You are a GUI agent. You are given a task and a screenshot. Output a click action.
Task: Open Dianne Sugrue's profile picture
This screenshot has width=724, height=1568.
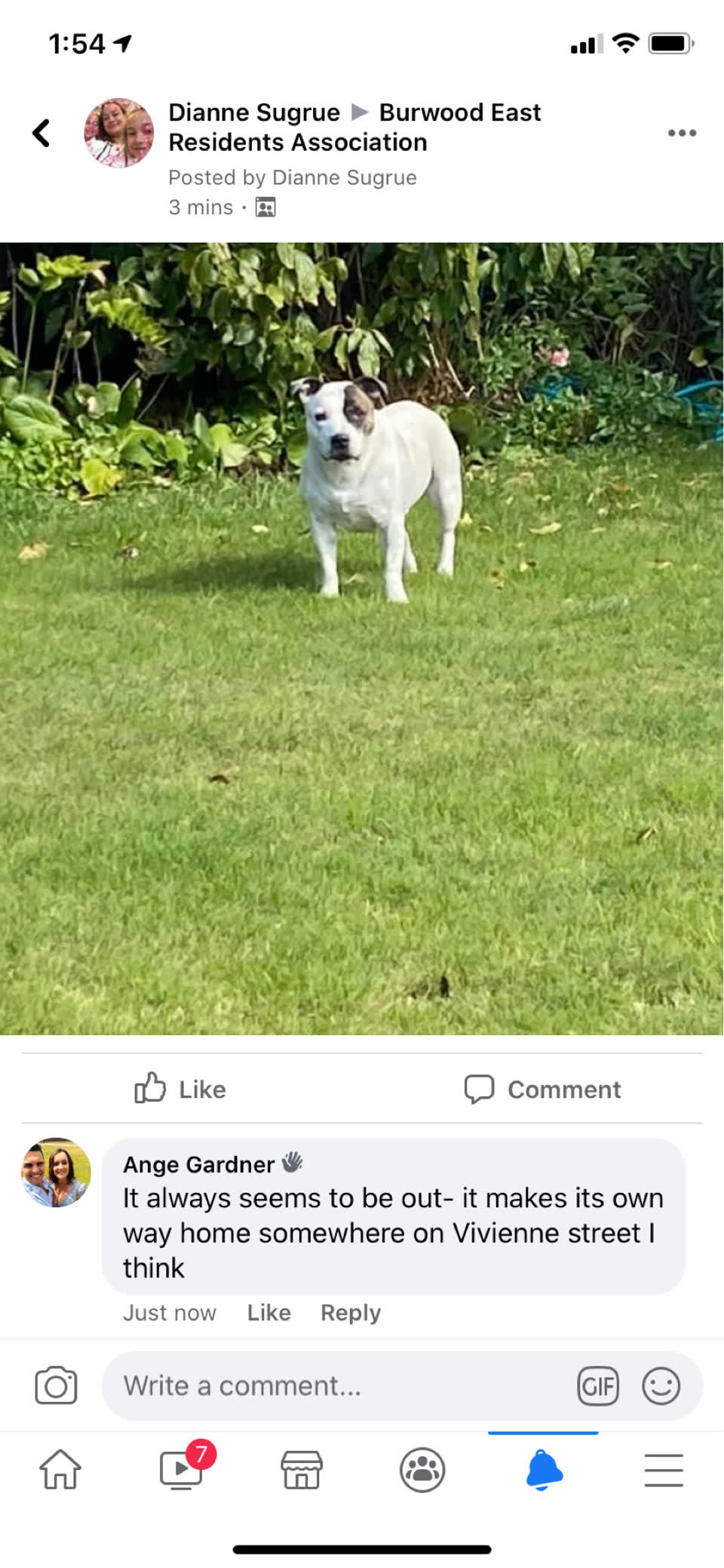pyautogui.click(x=118, y=133)
